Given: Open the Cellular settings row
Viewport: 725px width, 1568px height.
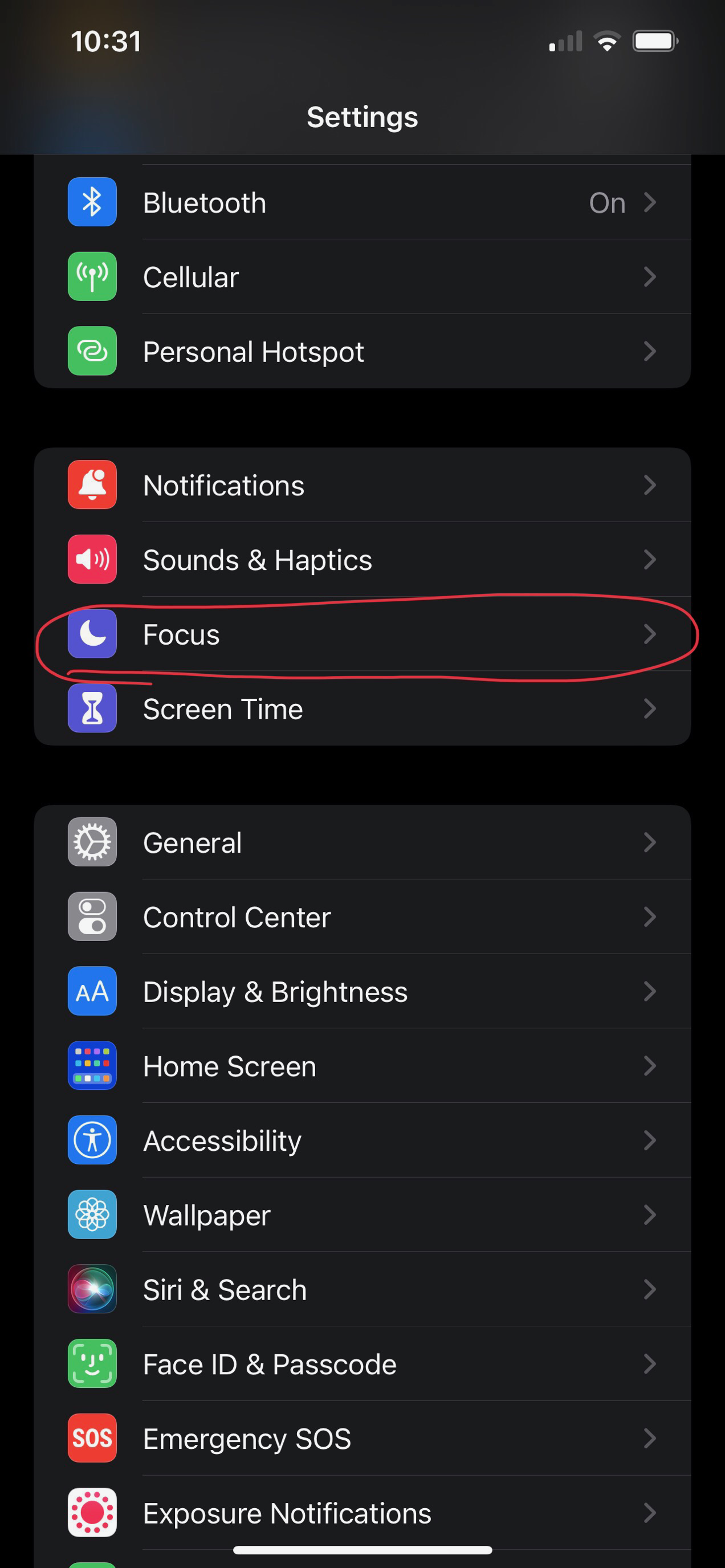Looking at the screenshot, I should 361,277.
